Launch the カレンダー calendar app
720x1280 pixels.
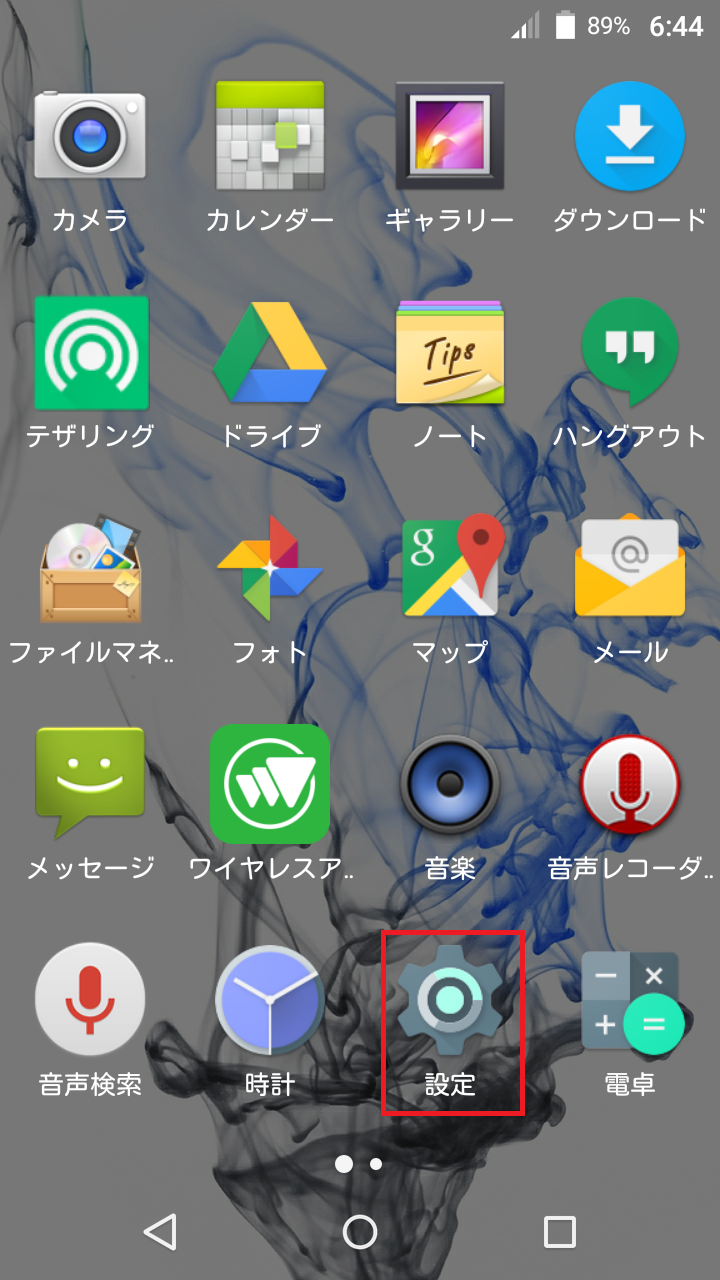(x=270, y=136)
